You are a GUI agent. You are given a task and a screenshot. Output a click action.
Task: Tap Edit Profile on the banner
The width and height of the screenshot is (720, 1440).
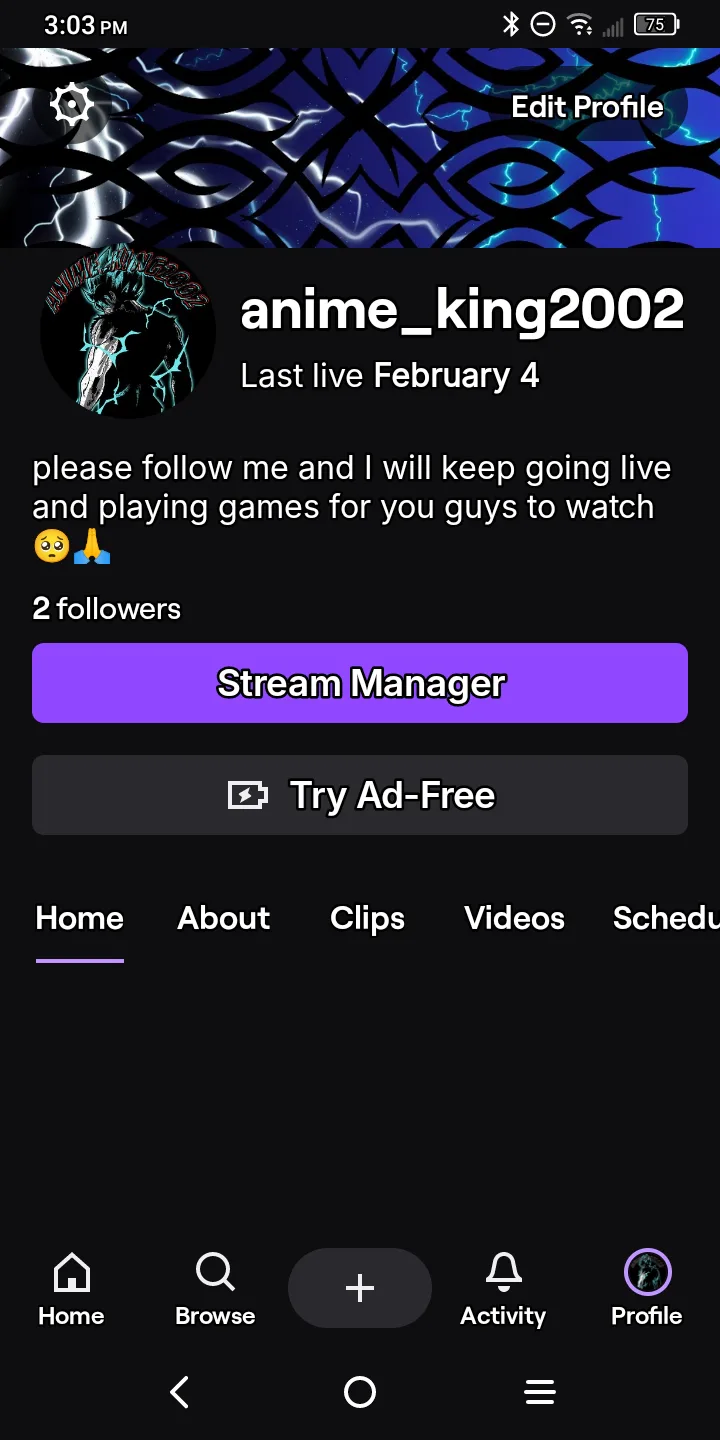pyautogui.click(x=587, y=107)
